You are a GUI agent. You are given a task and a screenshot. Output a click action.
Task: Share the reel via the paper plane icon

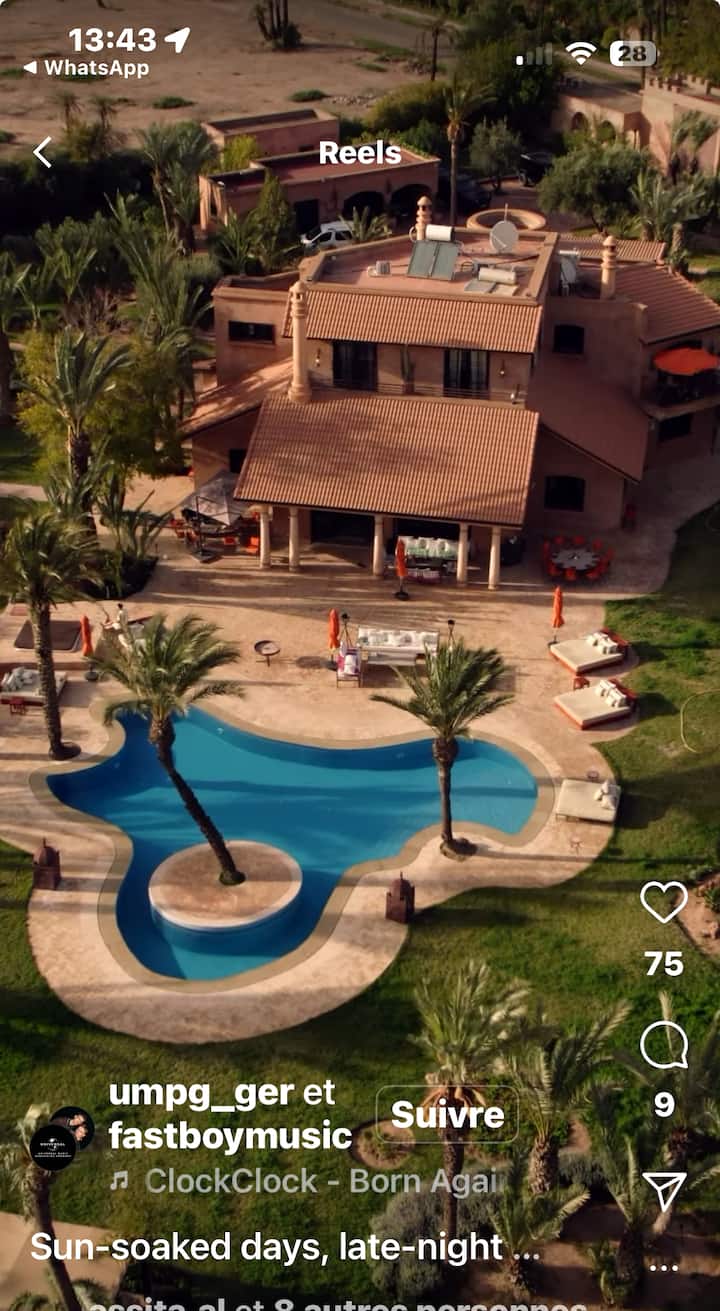click(x=664, y=1190)
